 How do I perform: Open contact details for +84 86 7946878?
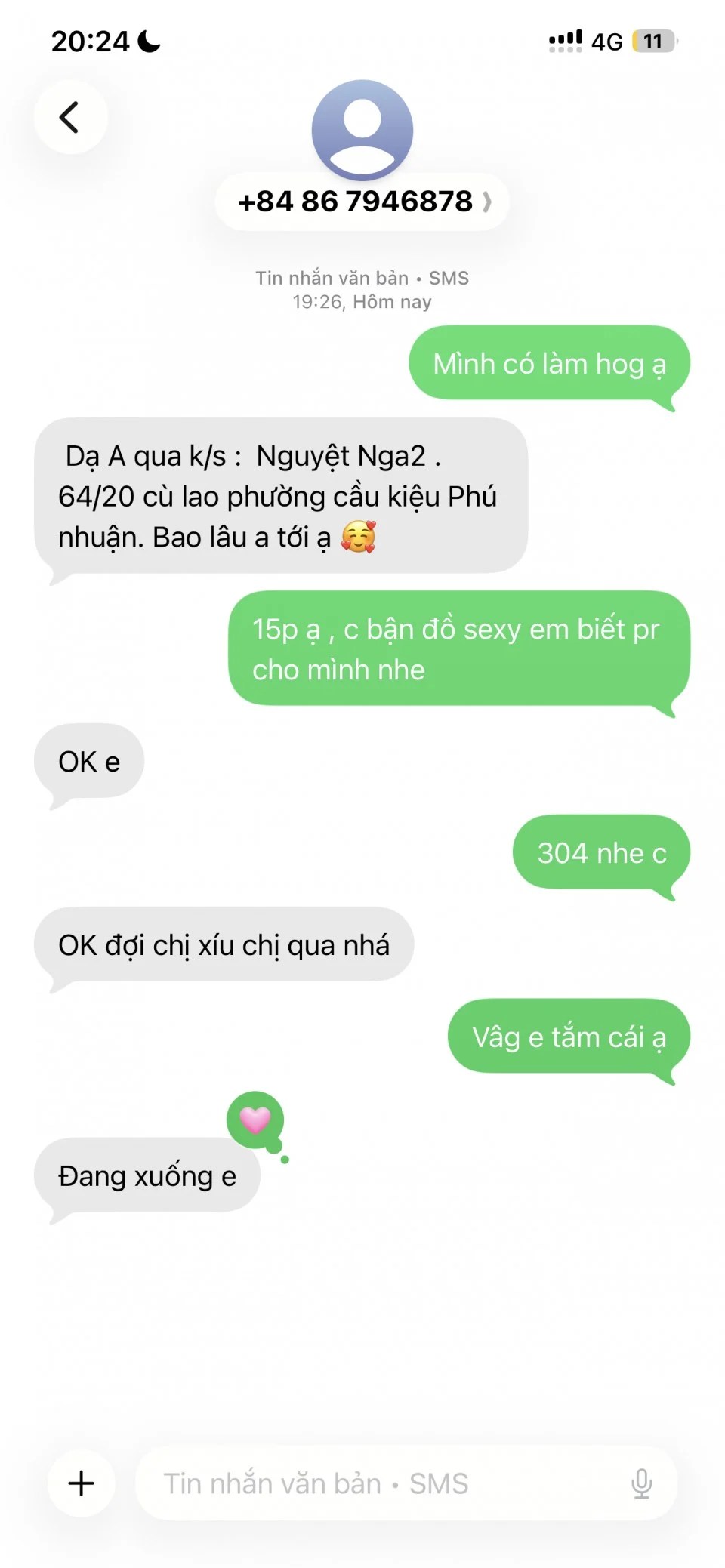pos(362,202)
